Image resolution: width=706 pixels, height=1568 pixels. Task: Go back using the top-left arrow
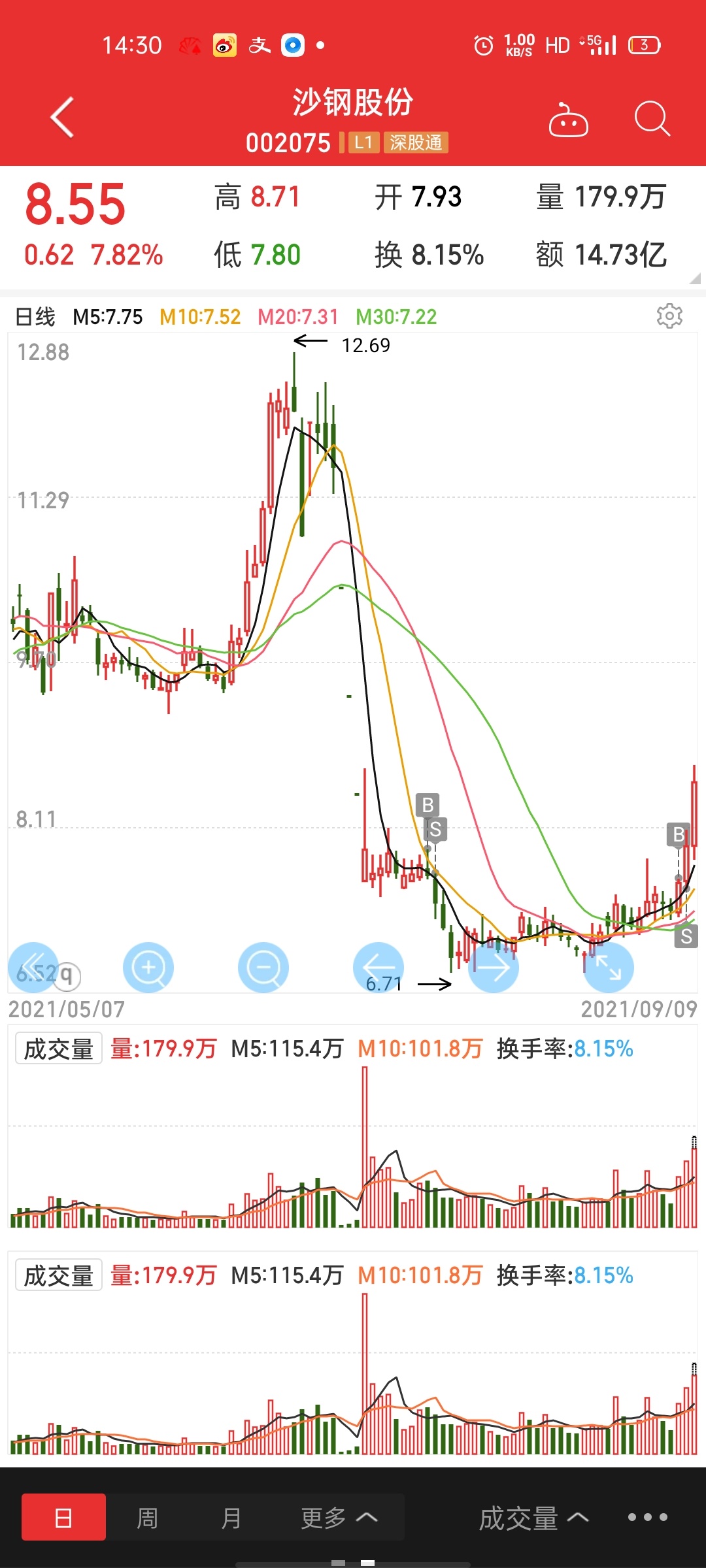point(63,118)
